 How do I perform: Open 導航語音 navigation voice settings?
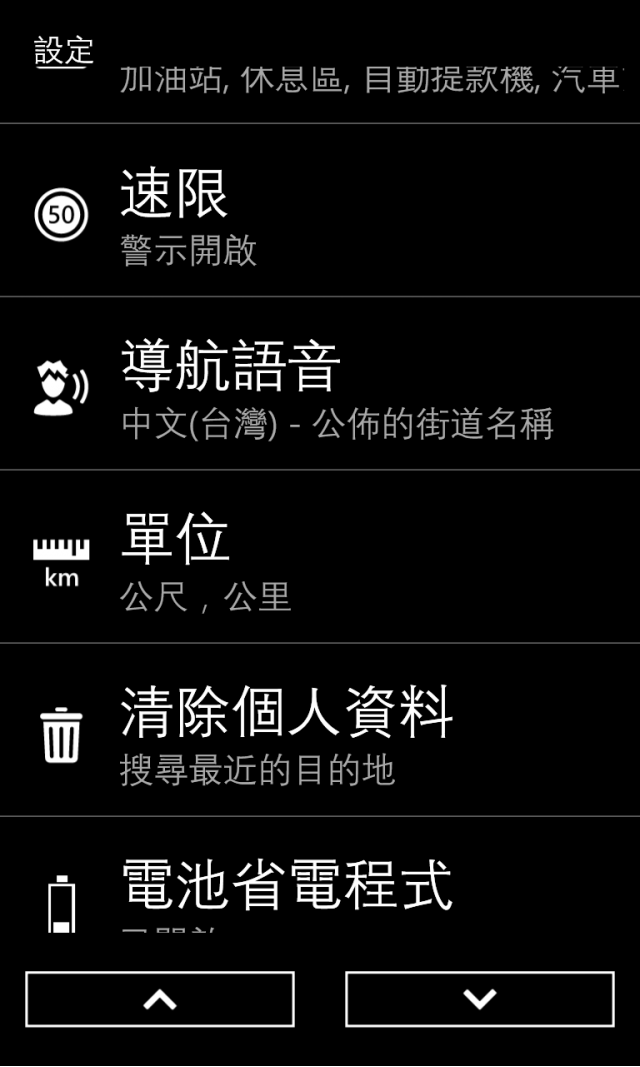[x=320, y=383]
